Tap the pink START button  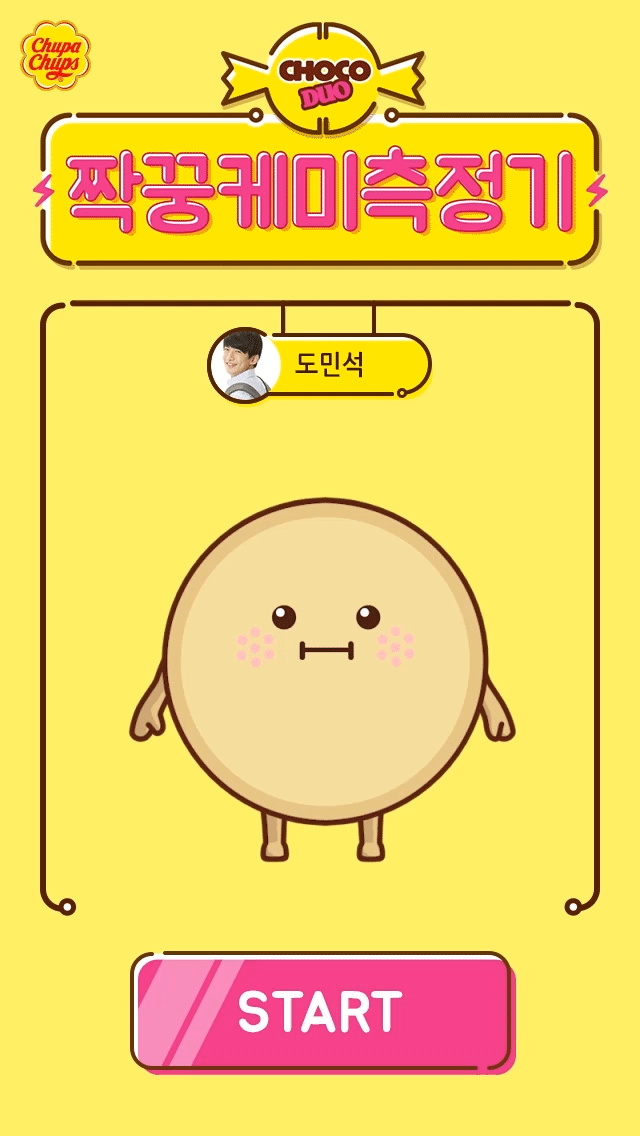(321, 1011)
